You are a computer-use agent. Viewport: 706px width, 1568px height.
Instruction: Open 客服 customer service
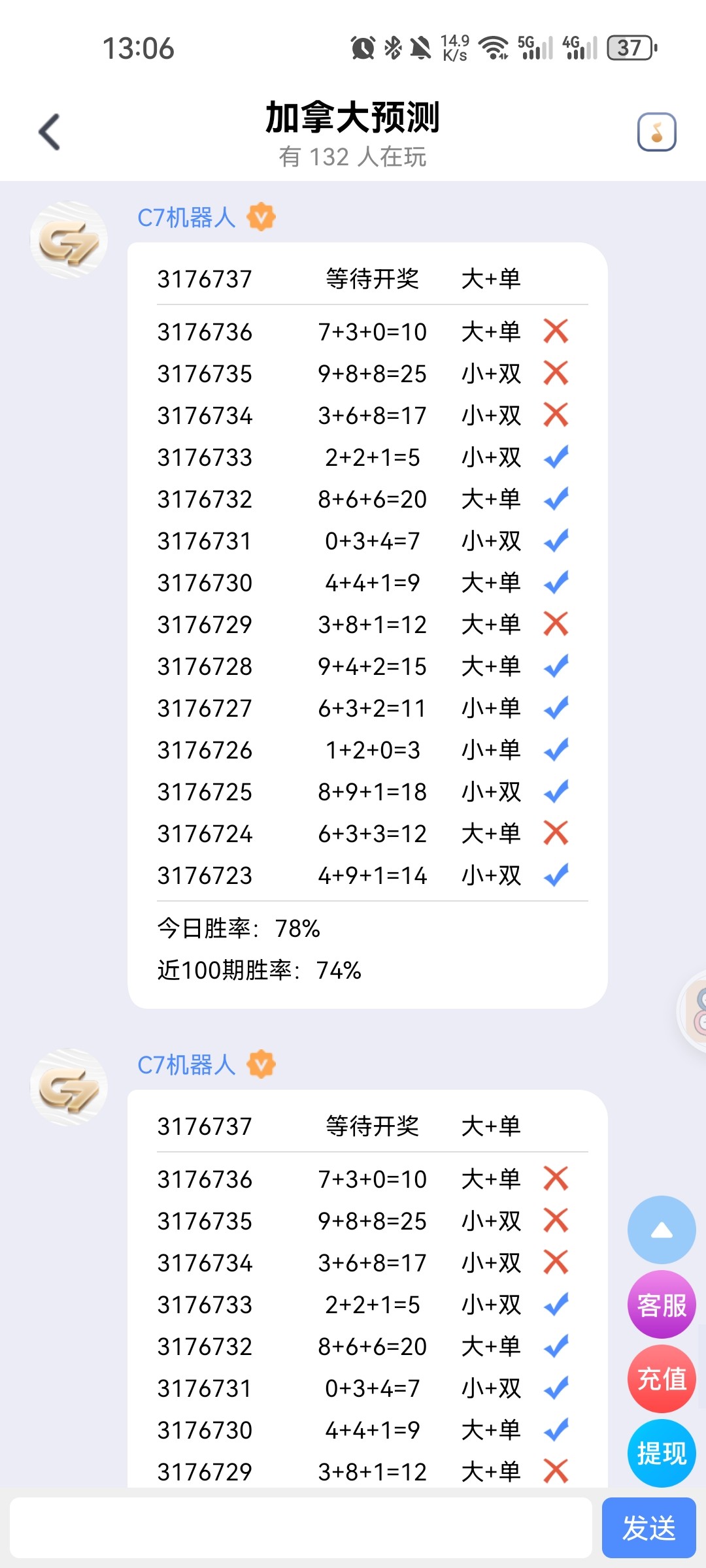click(662, 1305)
